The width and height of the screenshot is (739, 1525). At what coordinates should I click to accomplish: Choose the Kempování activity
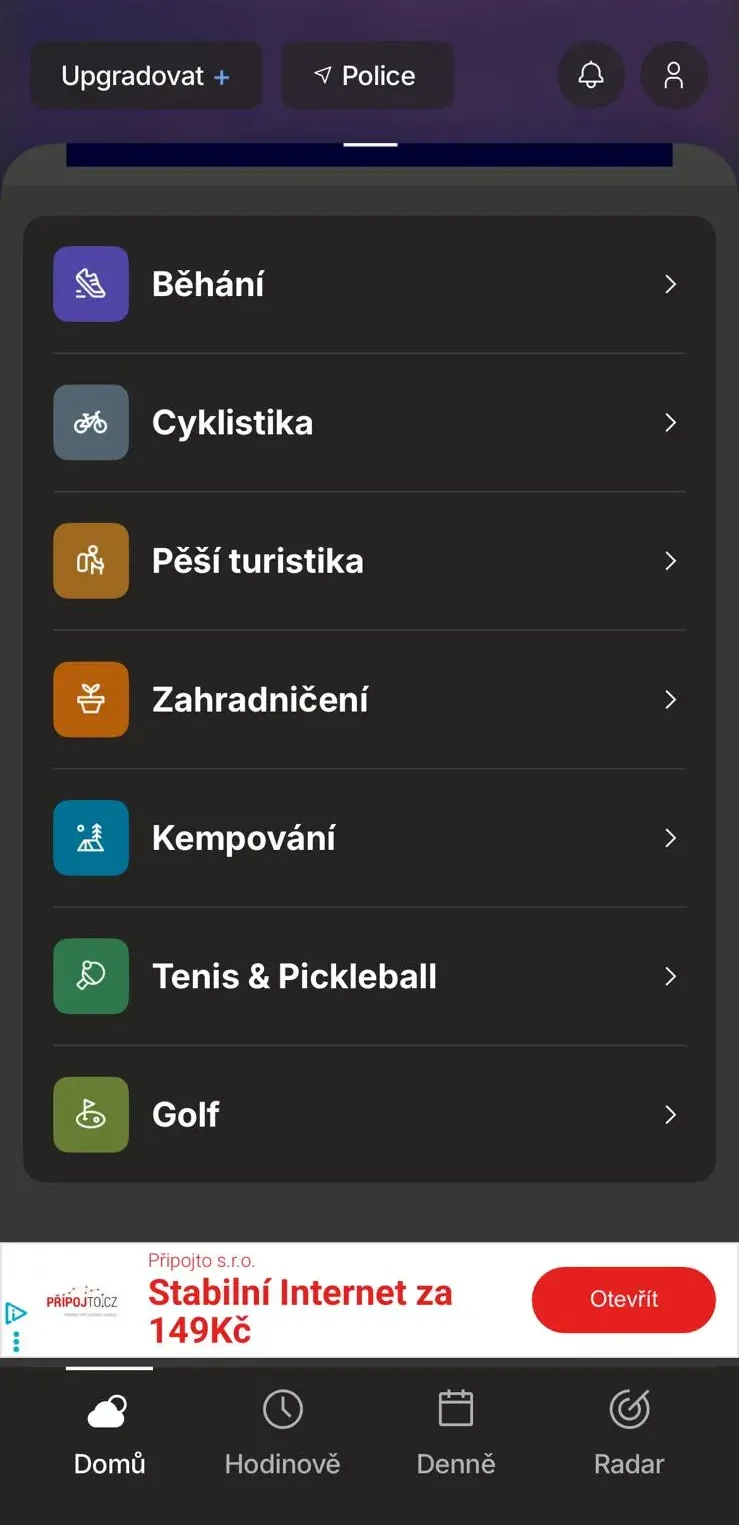[368, 838]
